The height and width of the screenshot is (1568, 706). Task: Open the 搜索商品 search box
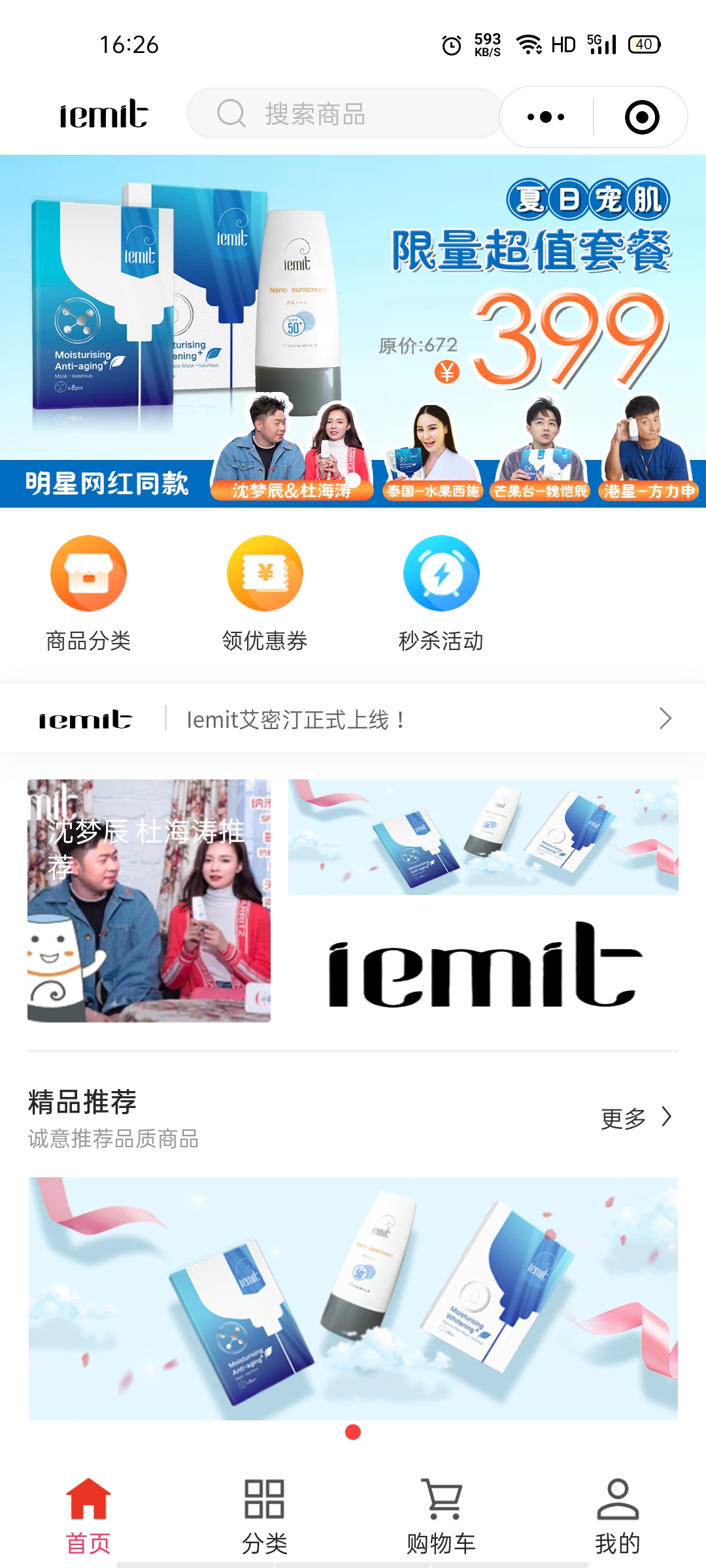(344, 114)
